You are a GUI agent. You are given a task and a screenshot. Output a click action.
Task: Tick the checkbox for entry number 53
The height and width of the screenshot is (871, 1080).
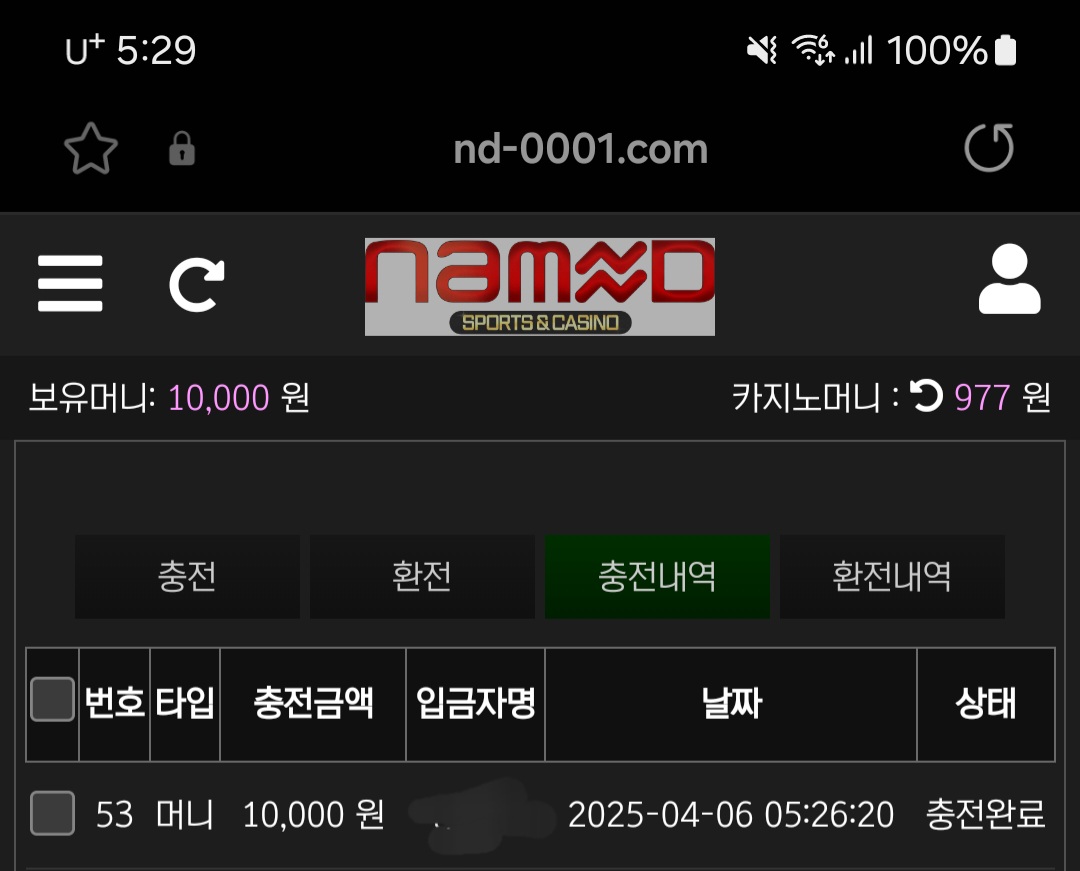[52, 813]
